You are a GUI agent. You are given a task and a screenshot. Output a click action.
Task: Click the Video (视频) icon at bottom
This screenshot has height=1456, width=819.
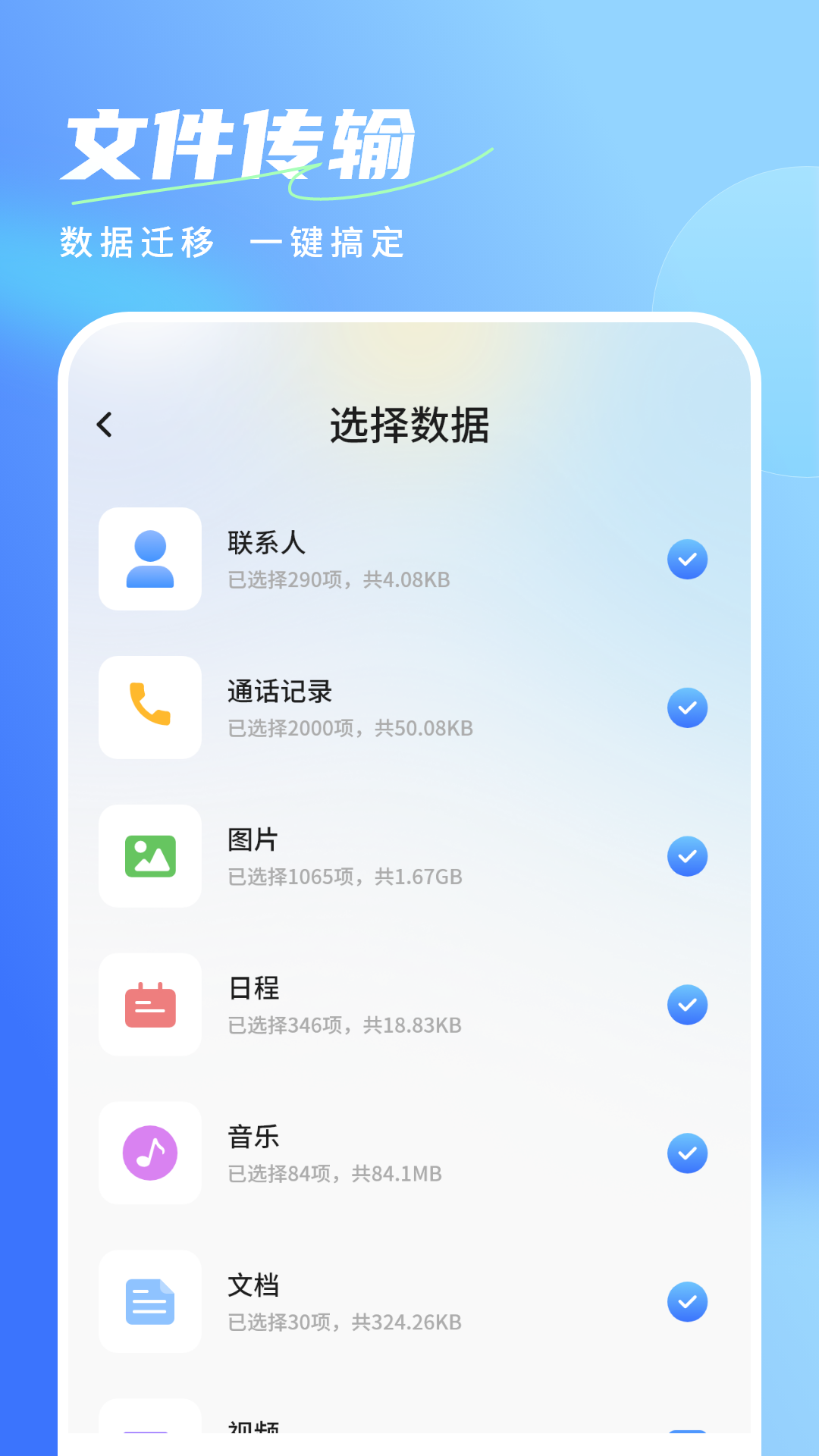click(x=149, y=1433)
